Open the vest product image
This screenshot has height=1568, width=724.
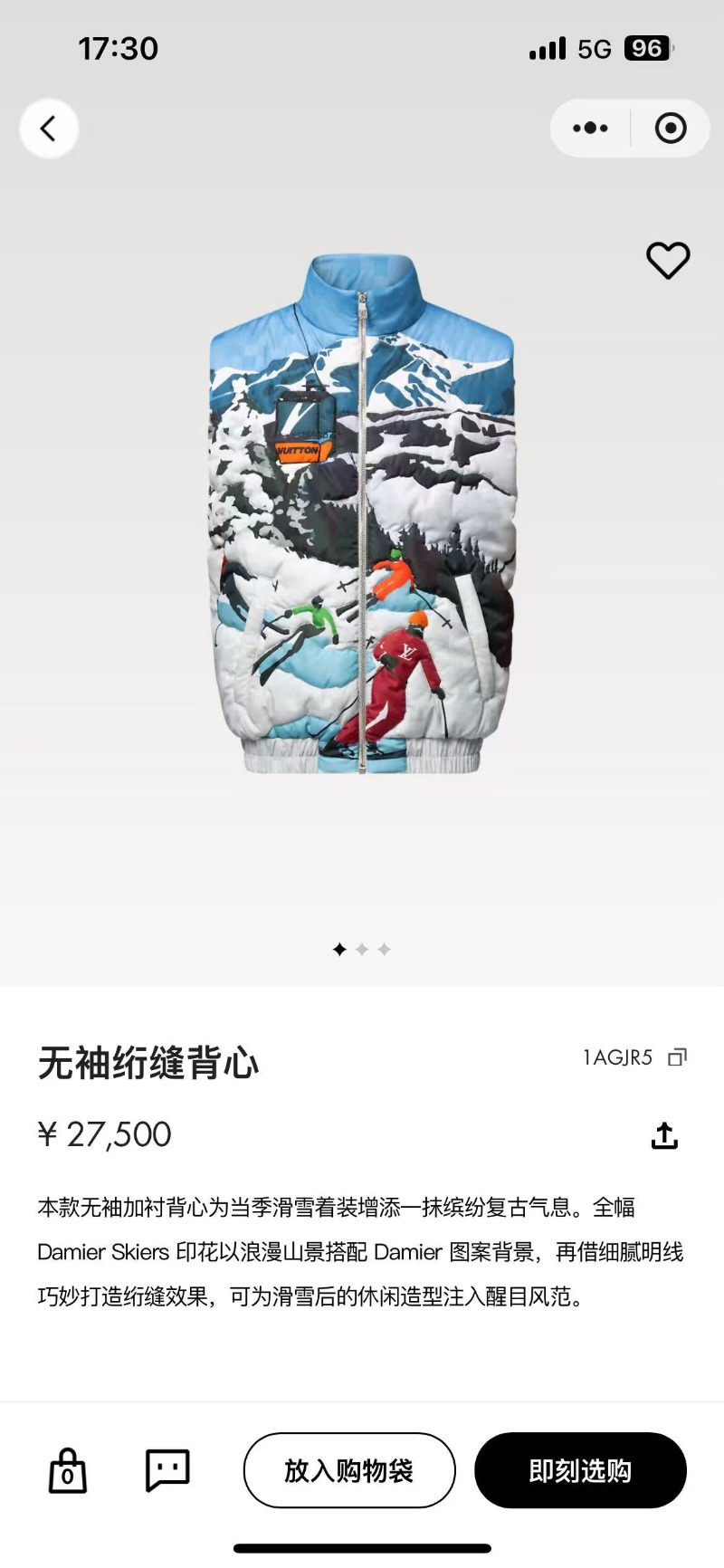[x=362, y=514]
